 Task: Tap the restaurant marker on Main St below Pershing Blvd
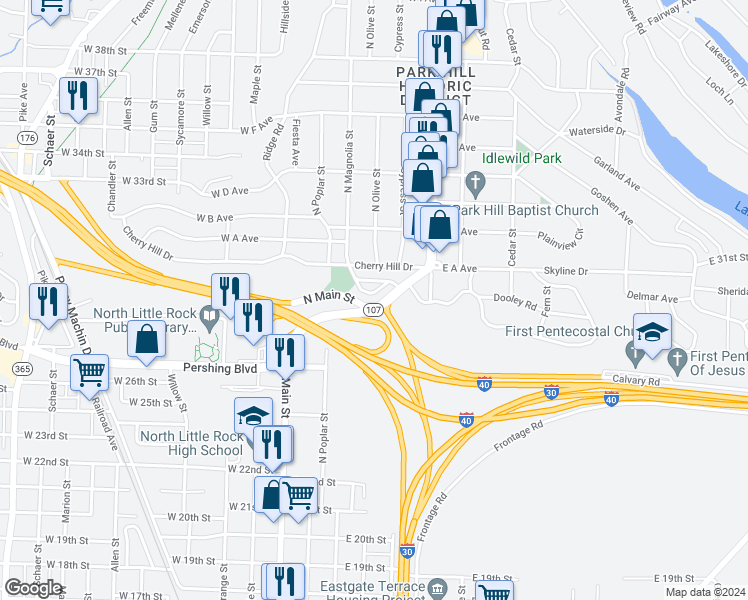point(286,352)
